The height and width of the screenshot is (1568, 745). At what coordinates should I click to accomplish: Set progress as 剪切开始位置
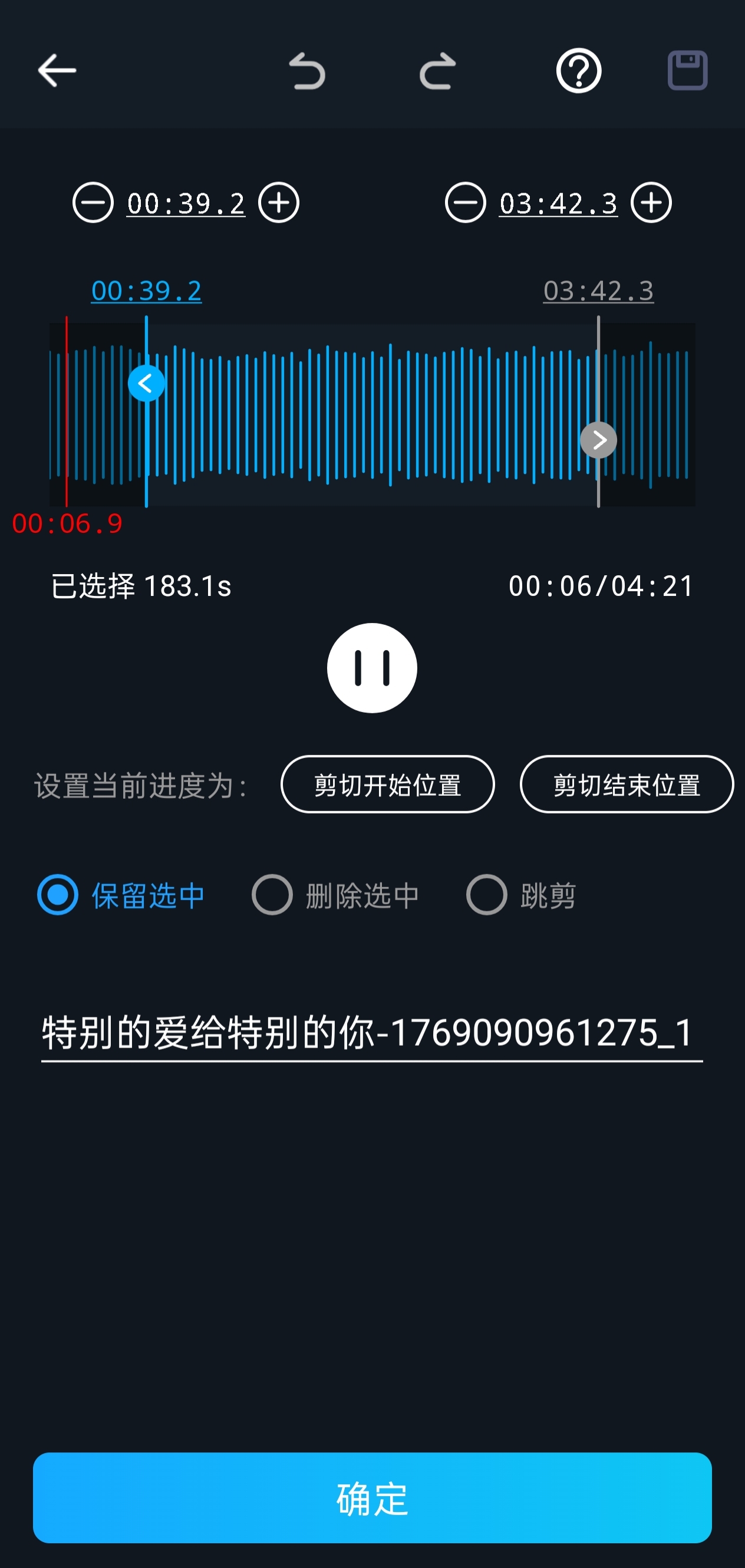pyautogui.click(x=387, y=785)
